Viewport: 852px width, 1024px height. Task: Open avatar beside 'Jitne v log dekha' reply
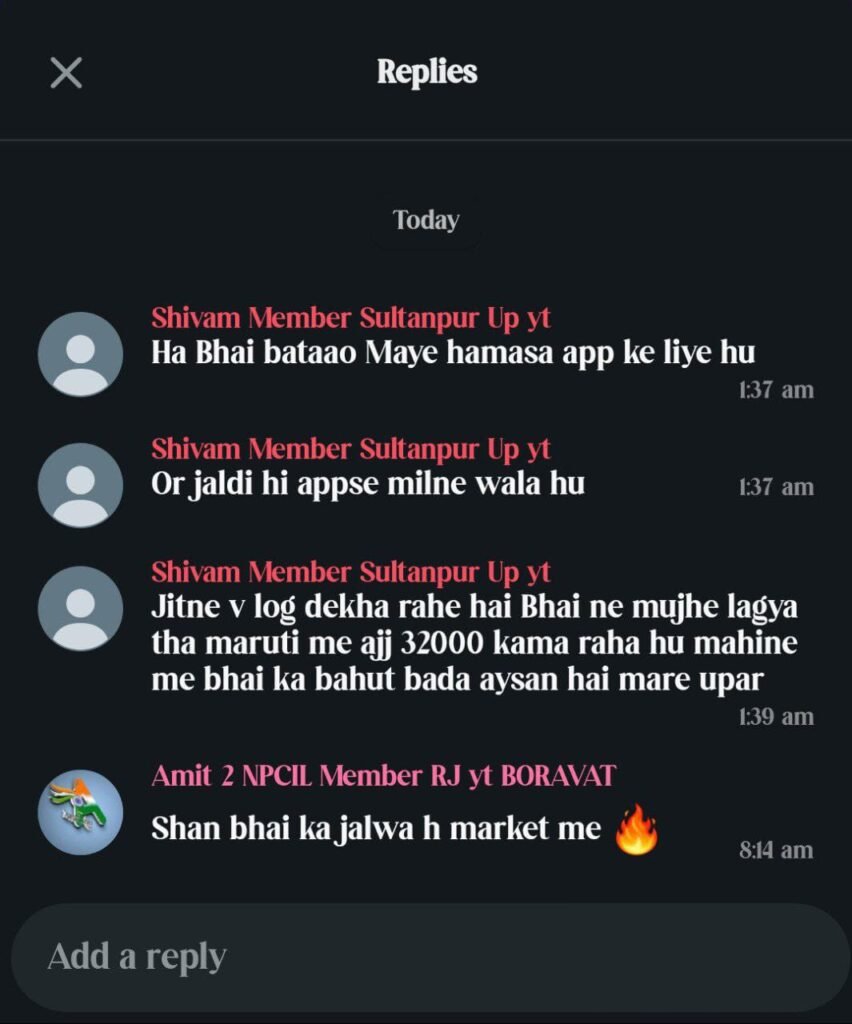click(80, 608)
